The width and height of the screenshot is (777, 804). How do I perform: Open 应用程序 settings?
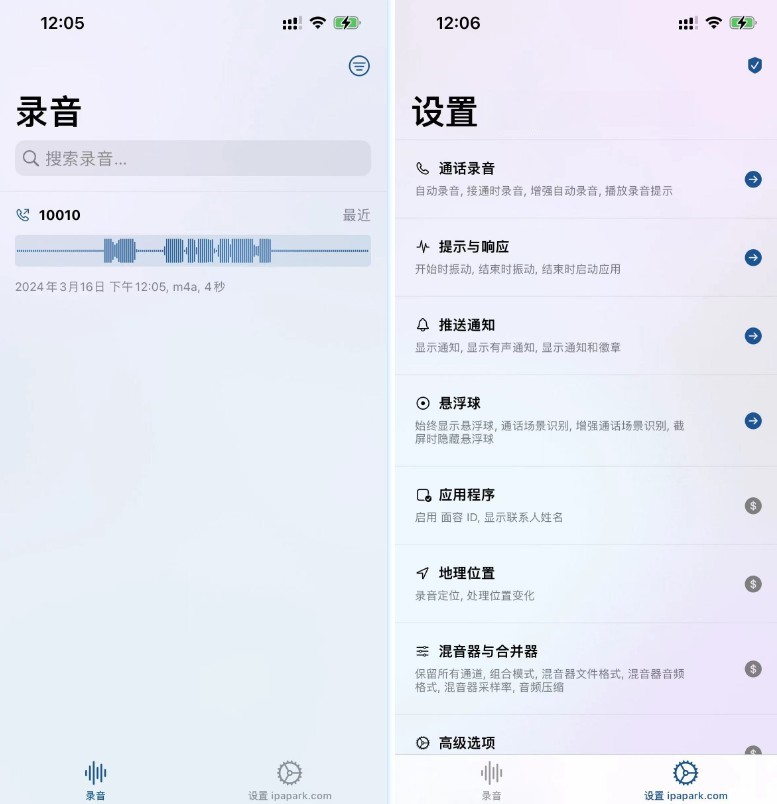point(586,505)
